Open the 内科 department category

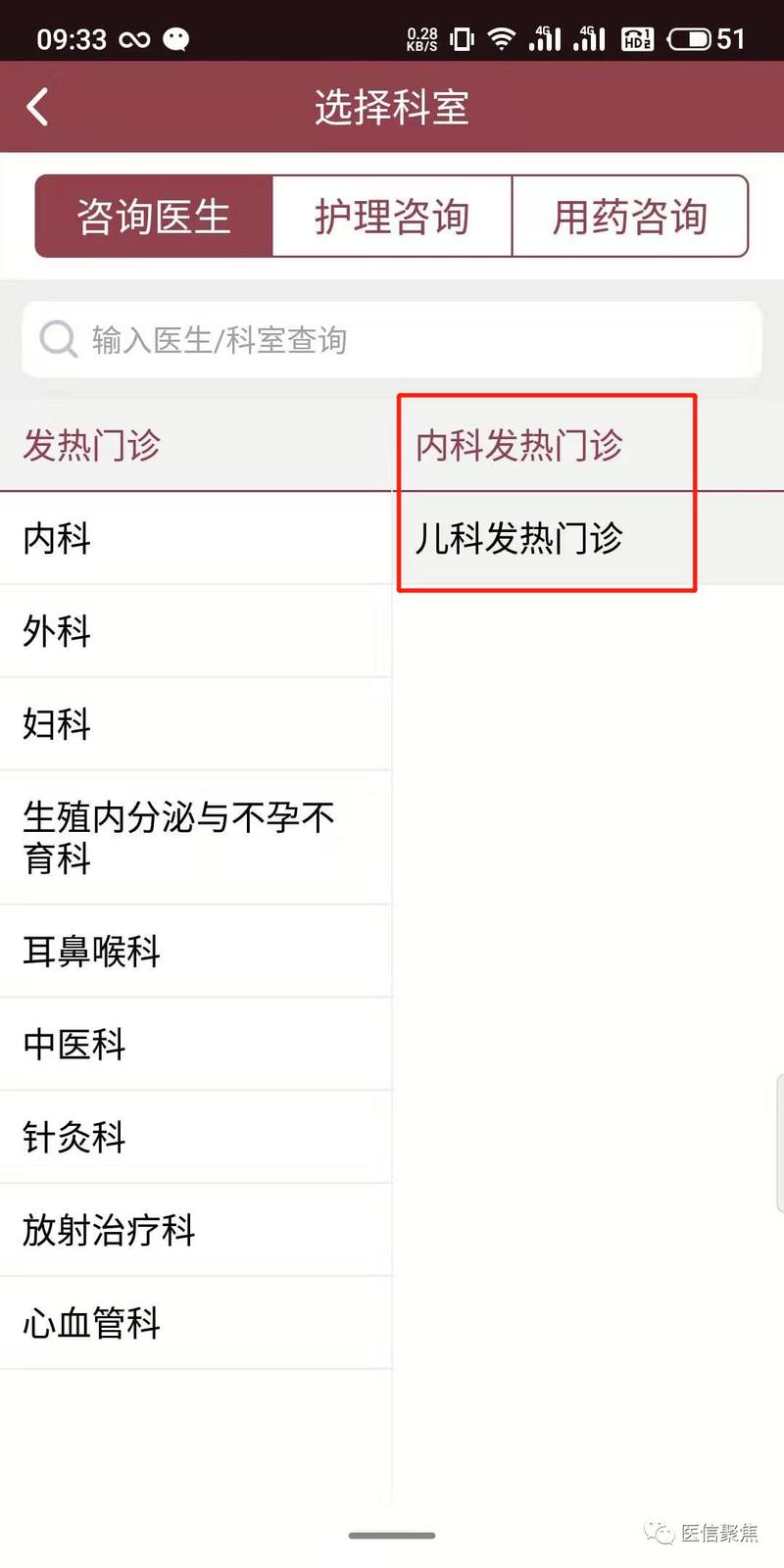(196, 538)
